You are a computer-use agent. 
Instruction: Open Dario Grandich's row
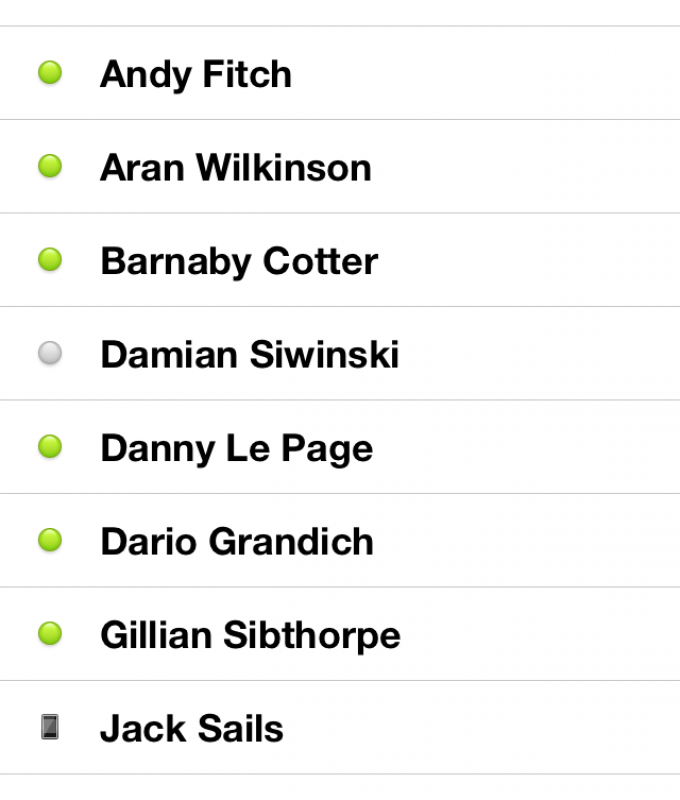click(237, 541)
